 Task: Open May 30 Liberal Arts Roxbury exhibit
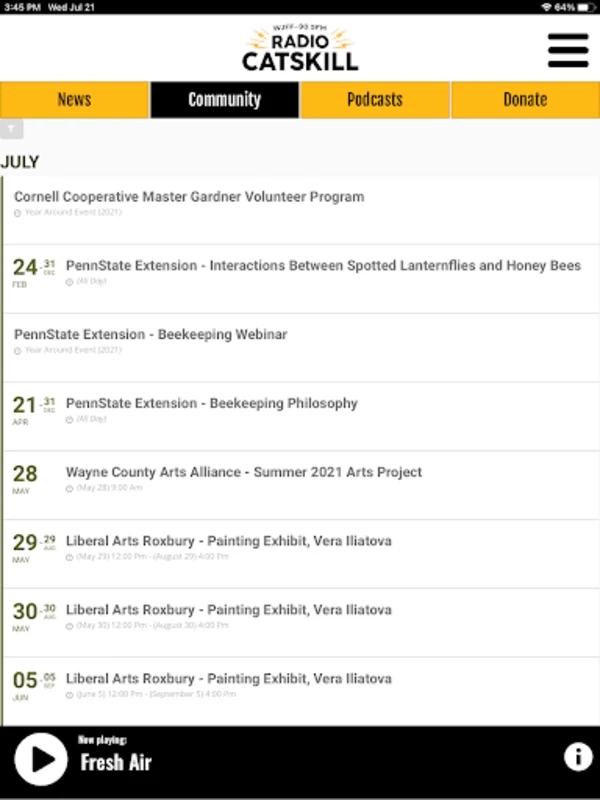click(301, 623)
